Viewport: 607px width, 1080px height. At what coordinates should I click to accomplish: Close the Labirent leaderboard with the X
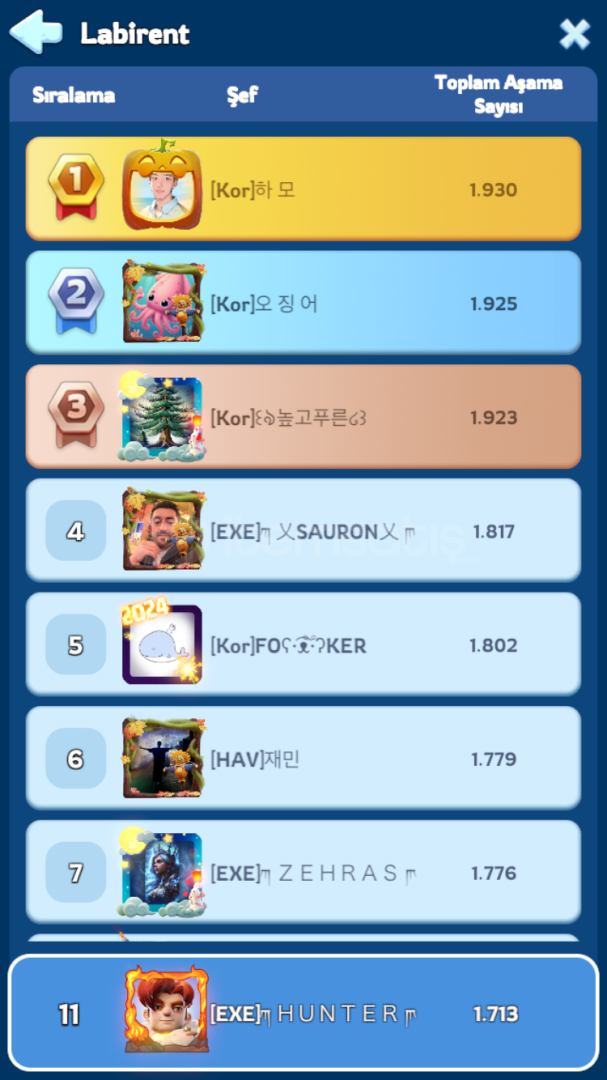tap(574, 34)
